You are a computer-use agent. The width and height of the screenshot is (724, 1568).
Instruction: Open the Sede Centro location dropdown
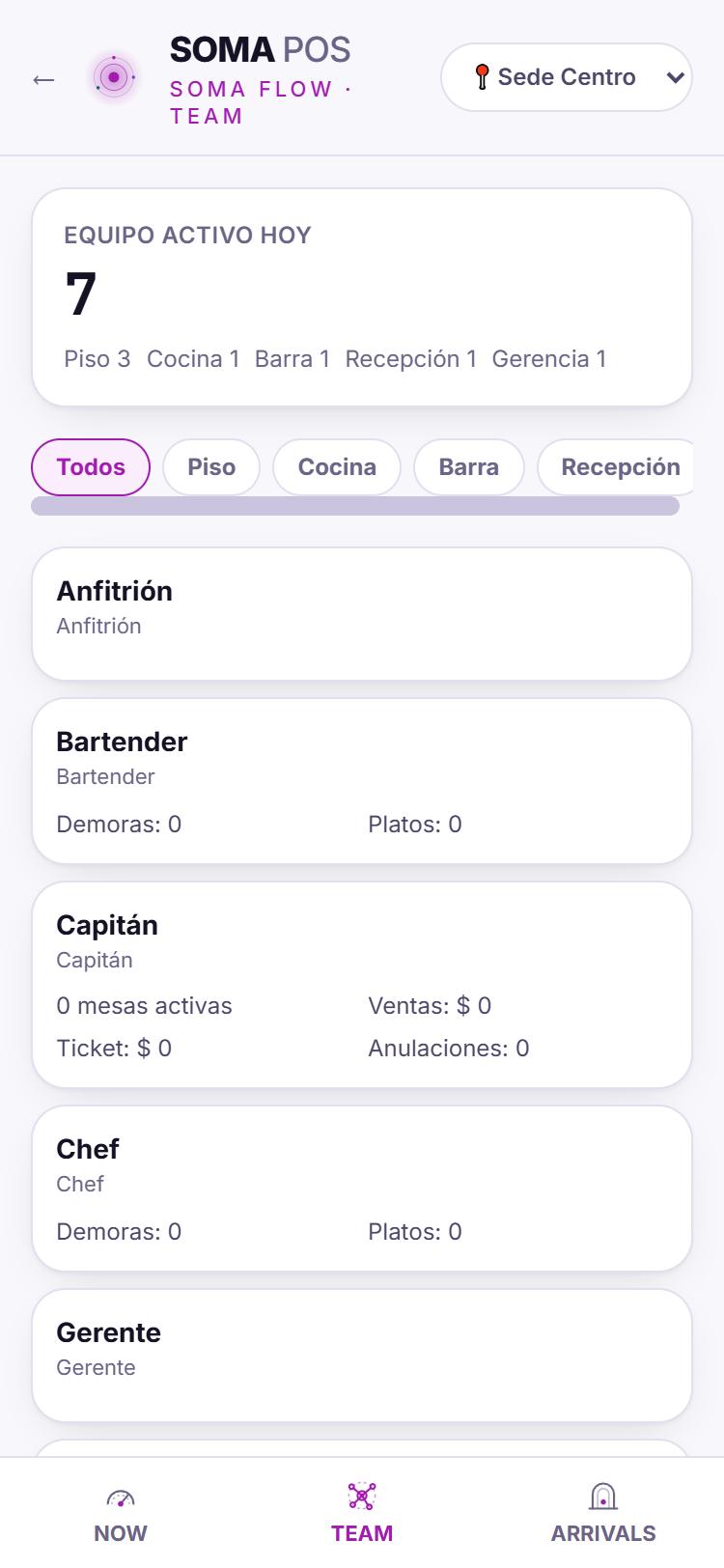(x=567, y=77)
